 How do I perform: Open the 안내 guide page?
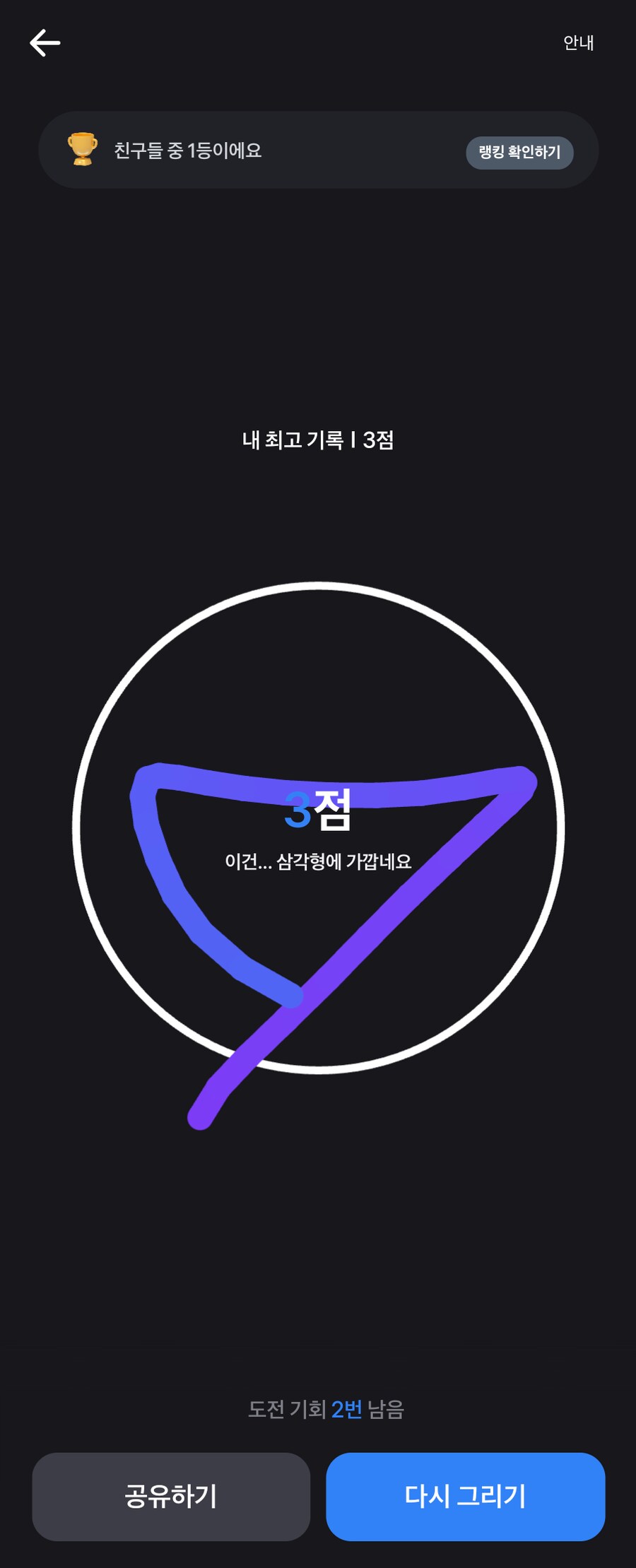pyautogui.click(x=578, y=44)
